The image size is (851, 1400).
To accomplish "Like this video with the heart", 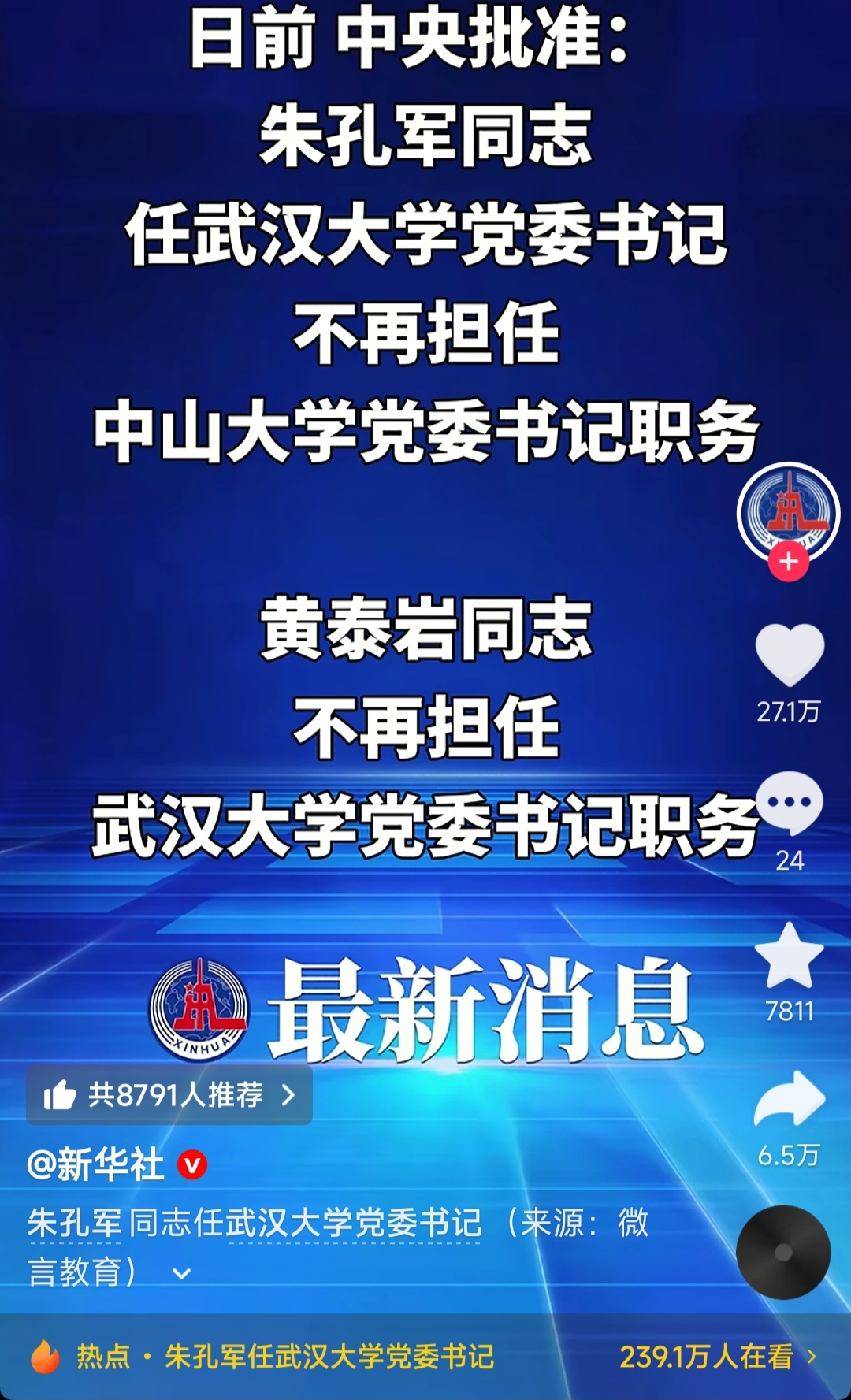I will point(790,654).
